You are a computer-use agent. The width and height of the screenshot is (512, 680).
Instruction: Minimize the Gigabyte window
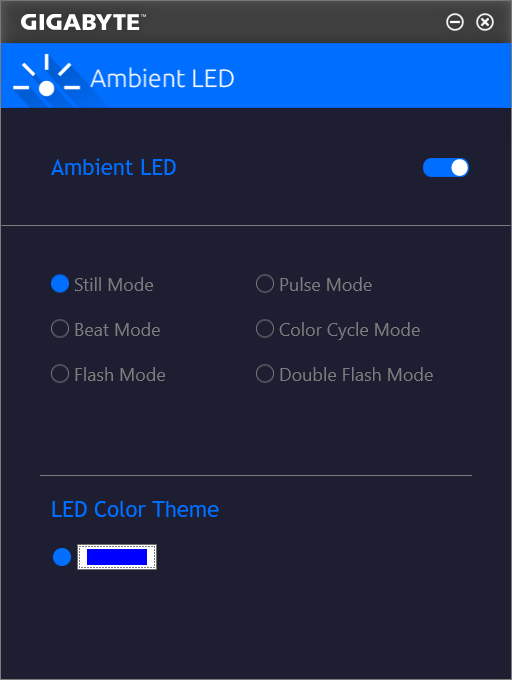pos(455,22)
